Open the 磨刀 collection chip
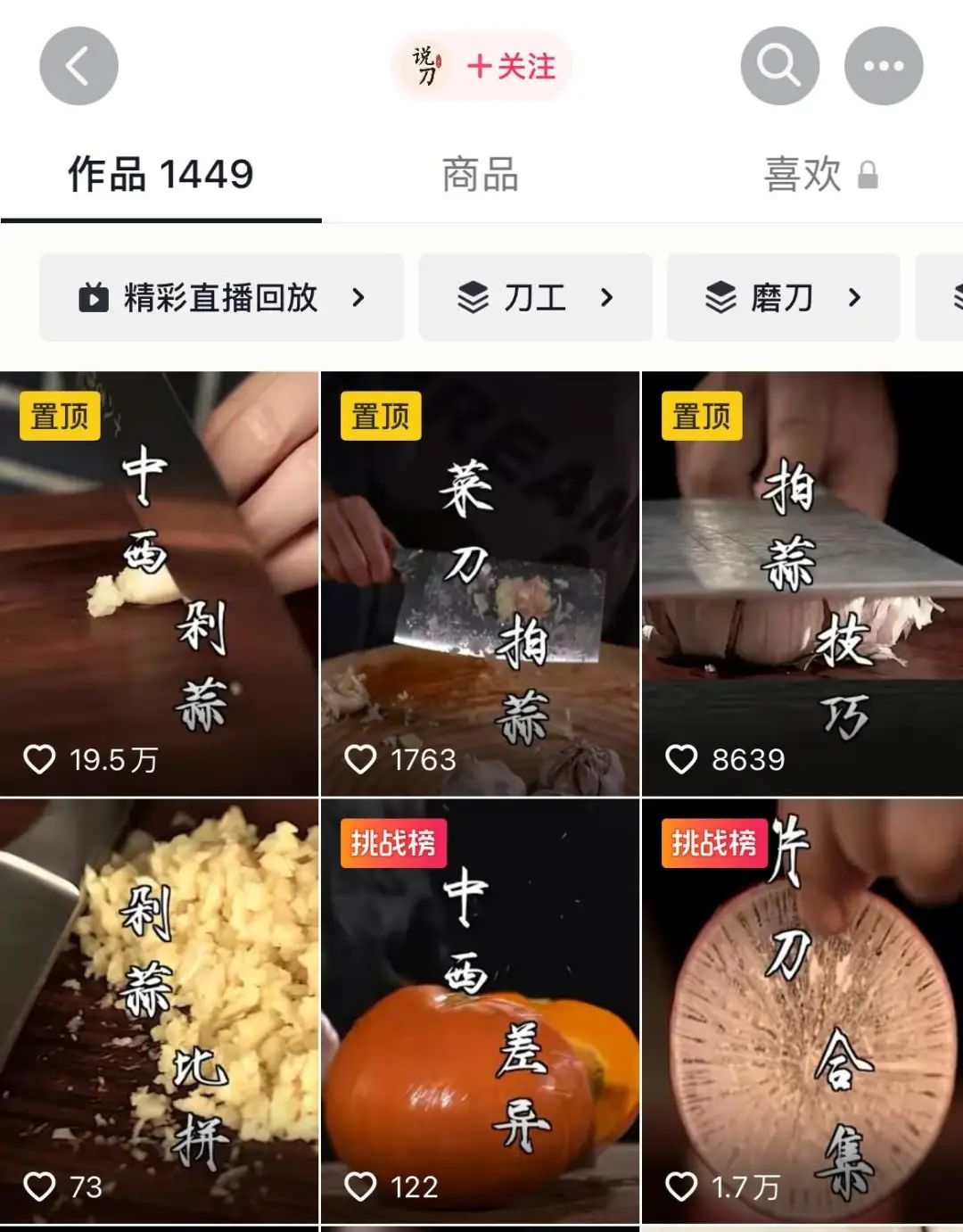963x1232 pixels. [x=783, y=297]
